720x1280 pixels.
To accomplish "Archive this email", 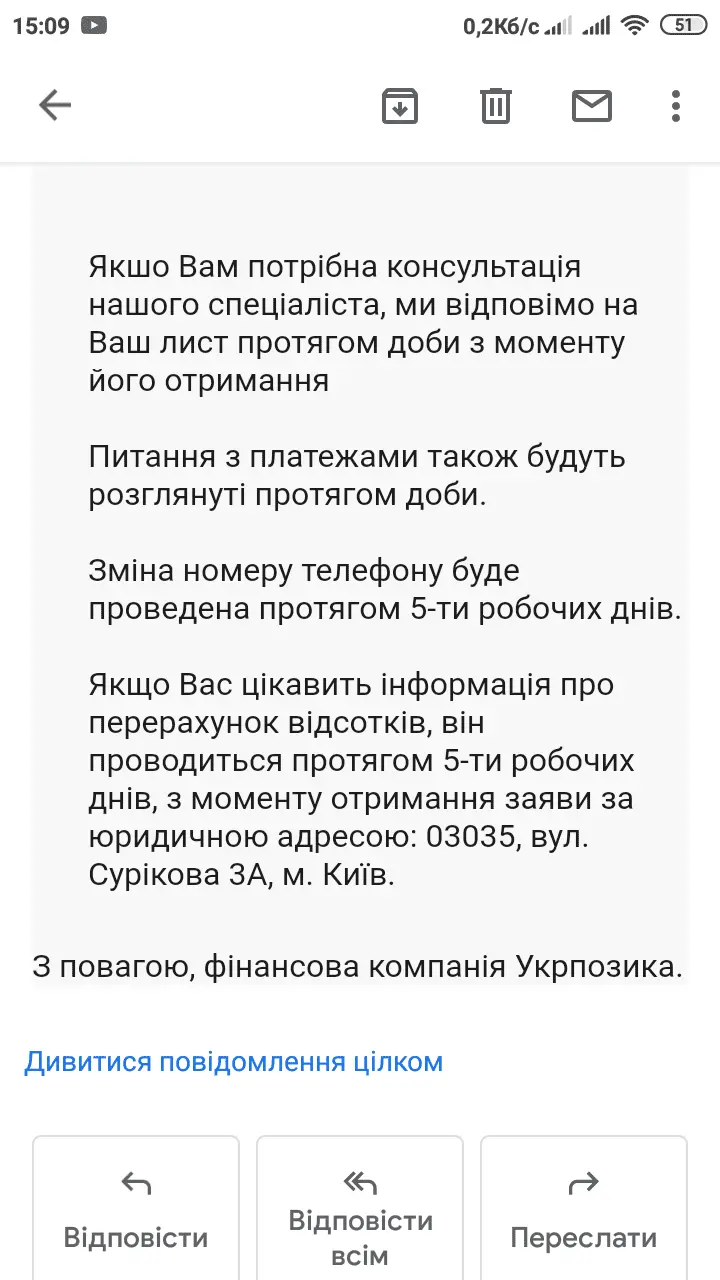I will 400,105.
